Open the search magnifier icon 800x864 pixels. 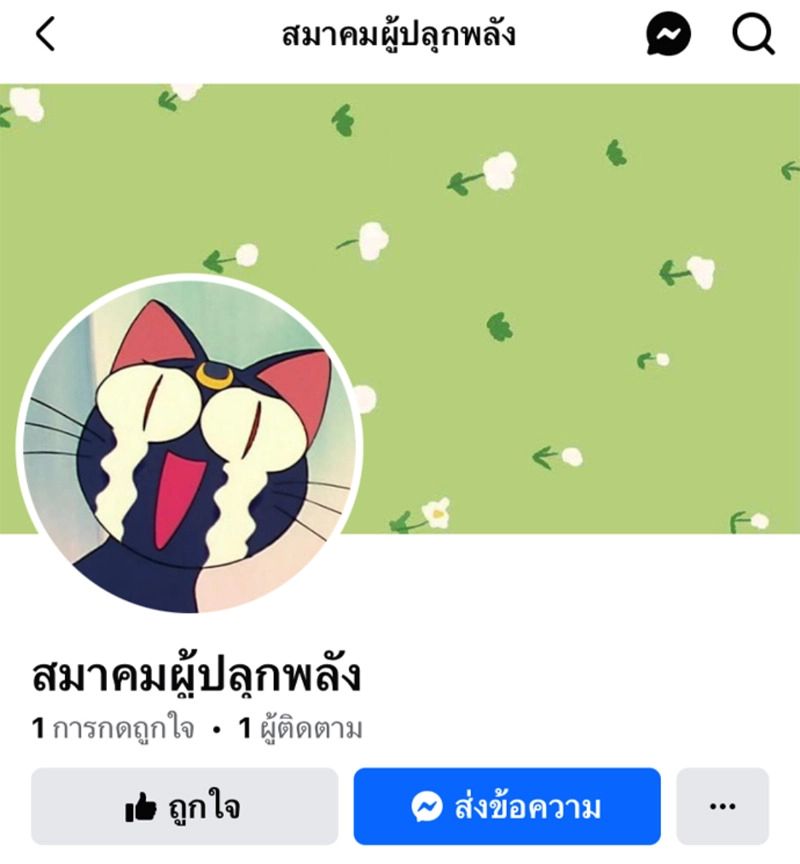coord(753,37)
